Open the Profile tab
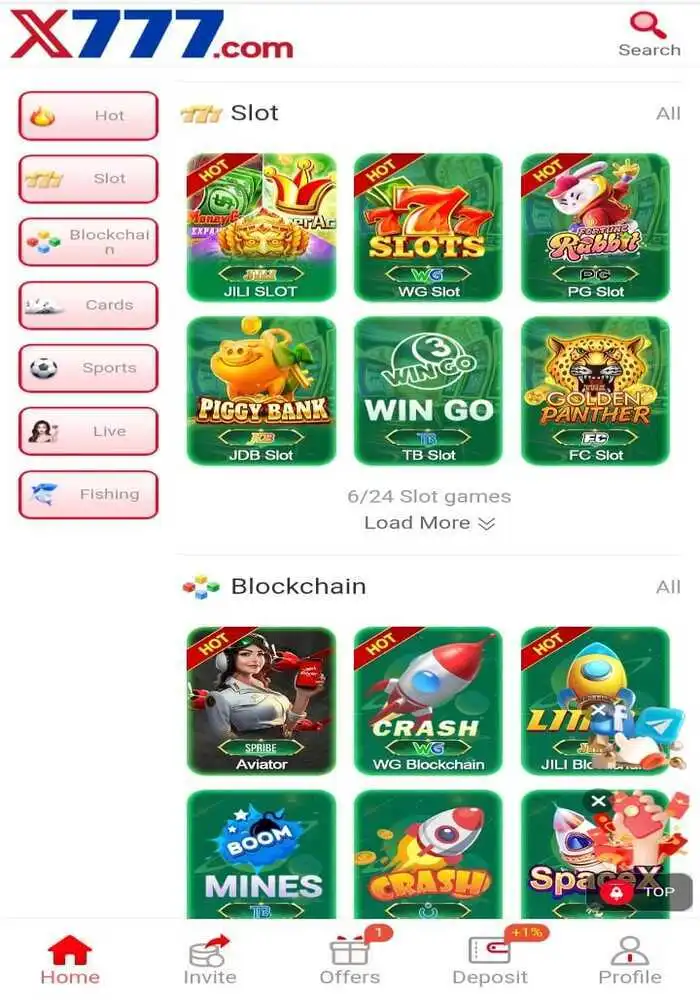 pos(629,960)
